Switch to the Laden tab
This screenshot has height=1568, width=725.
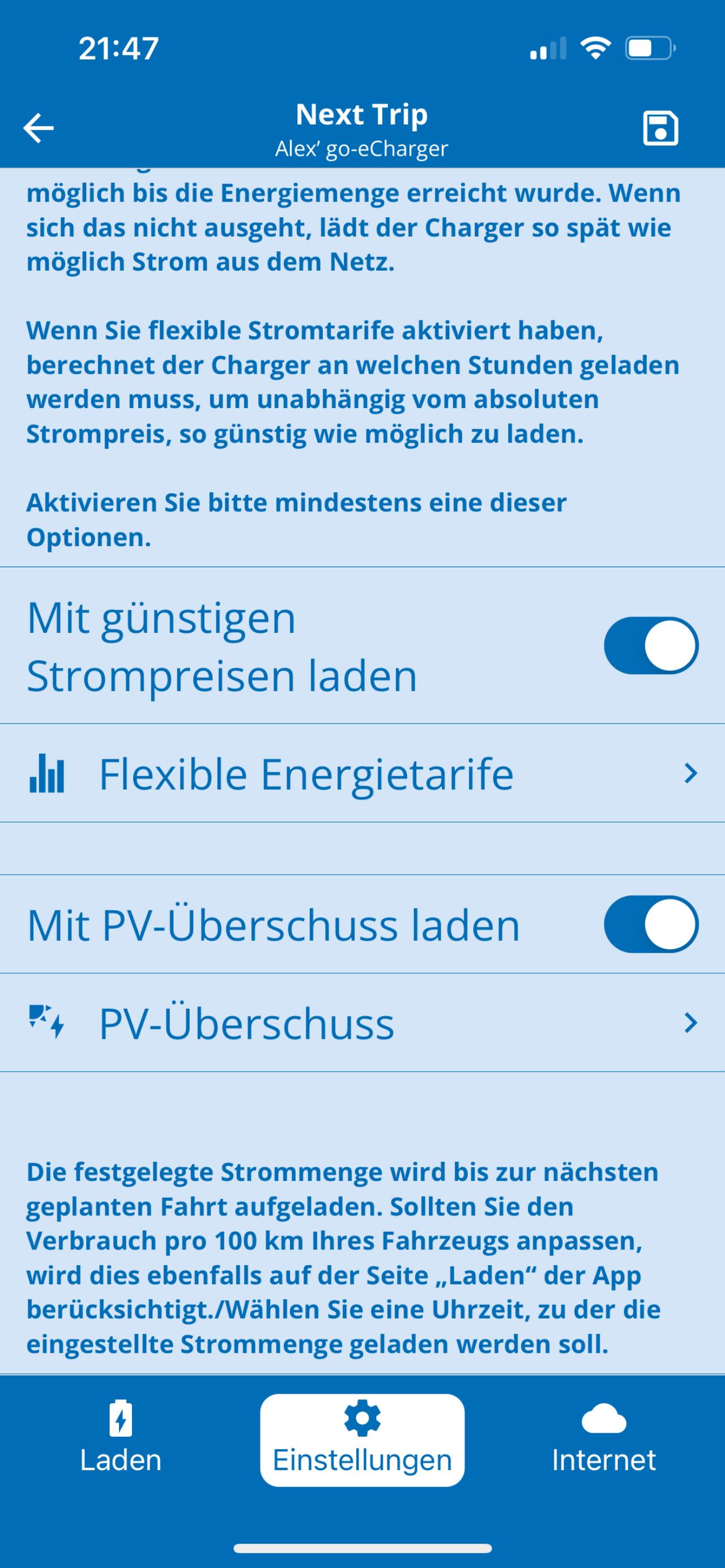[121, 1440]
